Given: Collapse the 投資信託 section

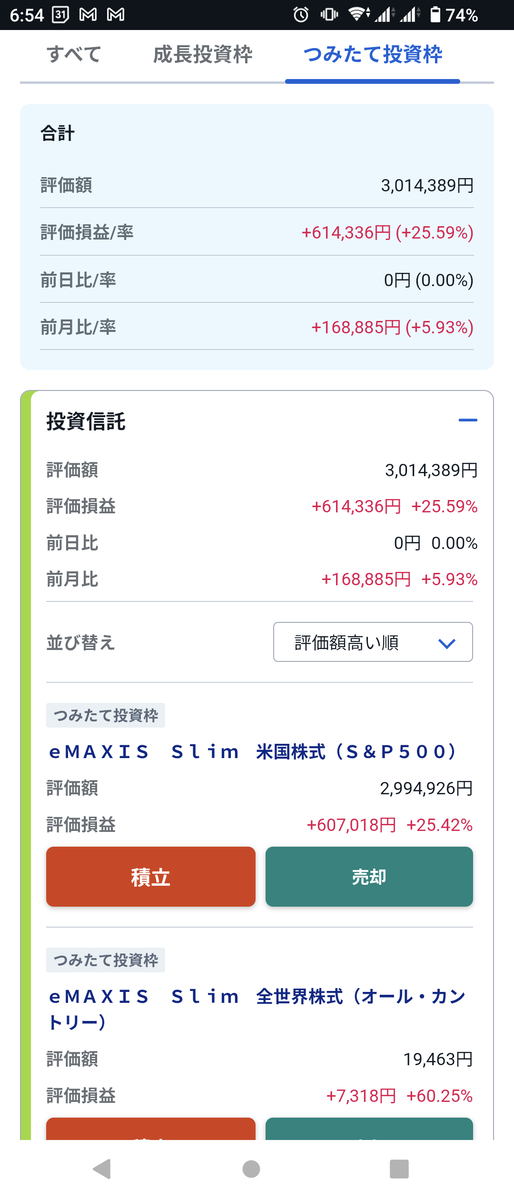Looking at the screenshot, I should coord(467,421).
